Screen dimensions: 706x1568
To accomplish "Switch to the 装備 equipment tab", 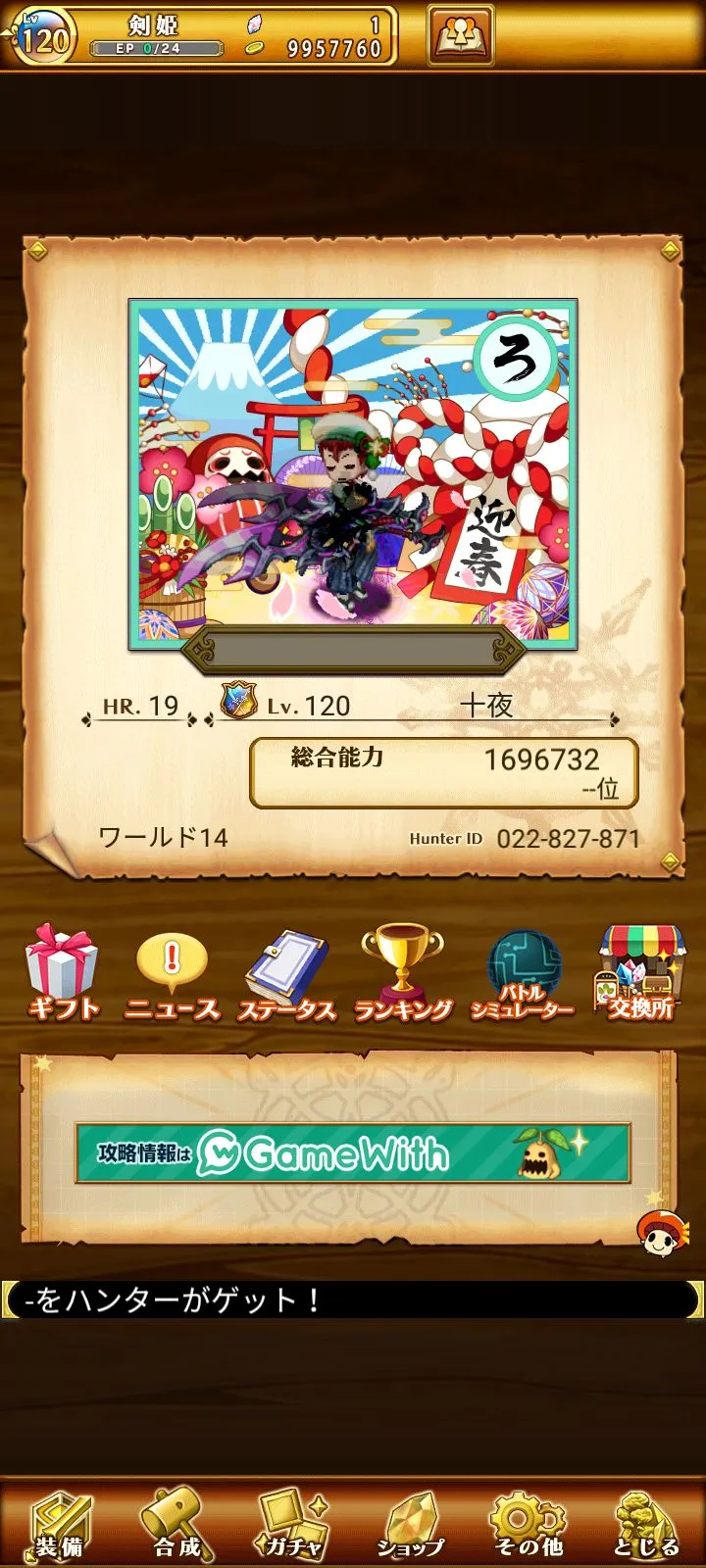I will pyautogui.click(x=61, y=1526).
